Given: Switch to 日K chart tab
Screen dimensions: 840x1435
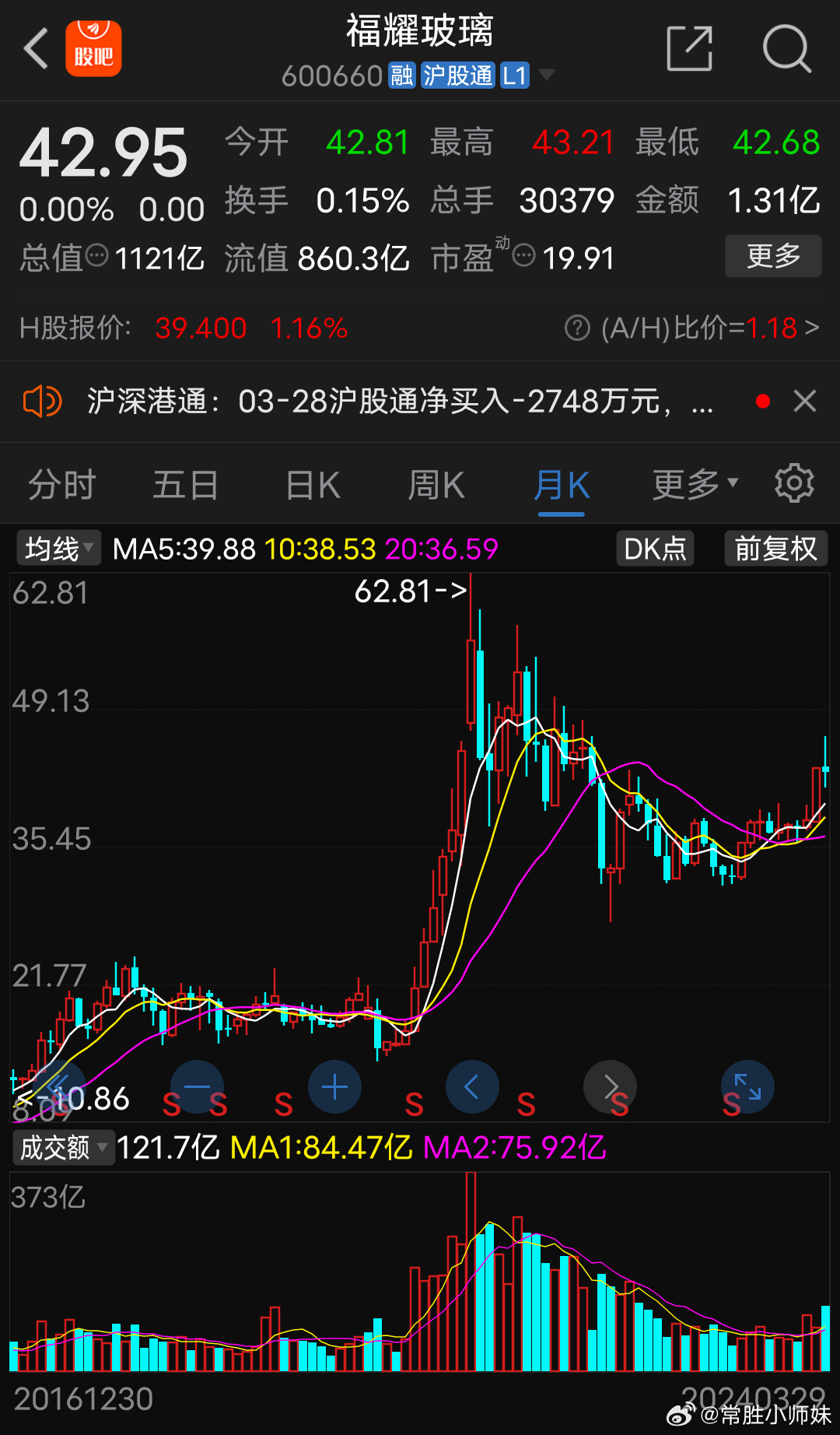Looking at the screenshot, I should (x=313, y=485).
